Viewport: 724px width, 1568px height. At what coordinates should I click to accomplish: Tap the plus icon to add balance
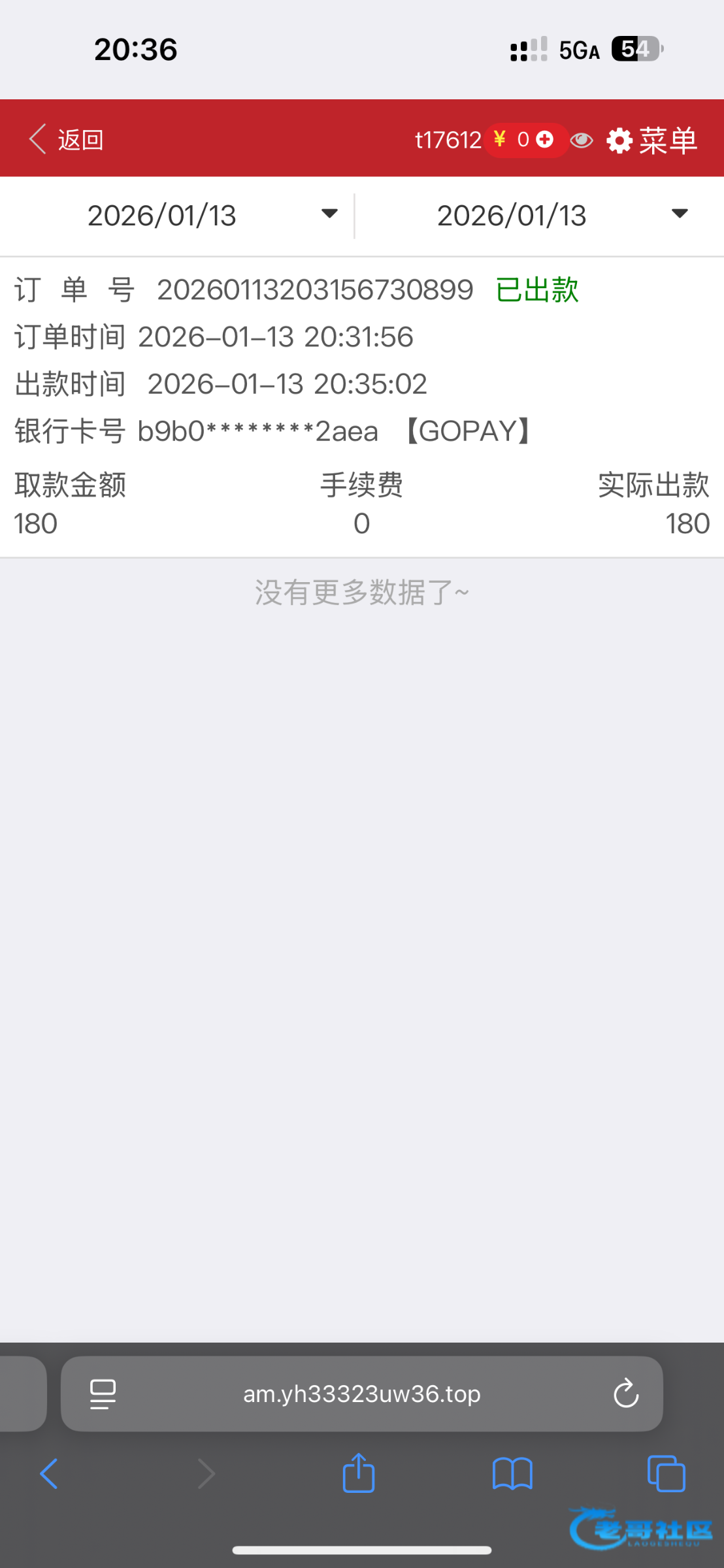544,139
